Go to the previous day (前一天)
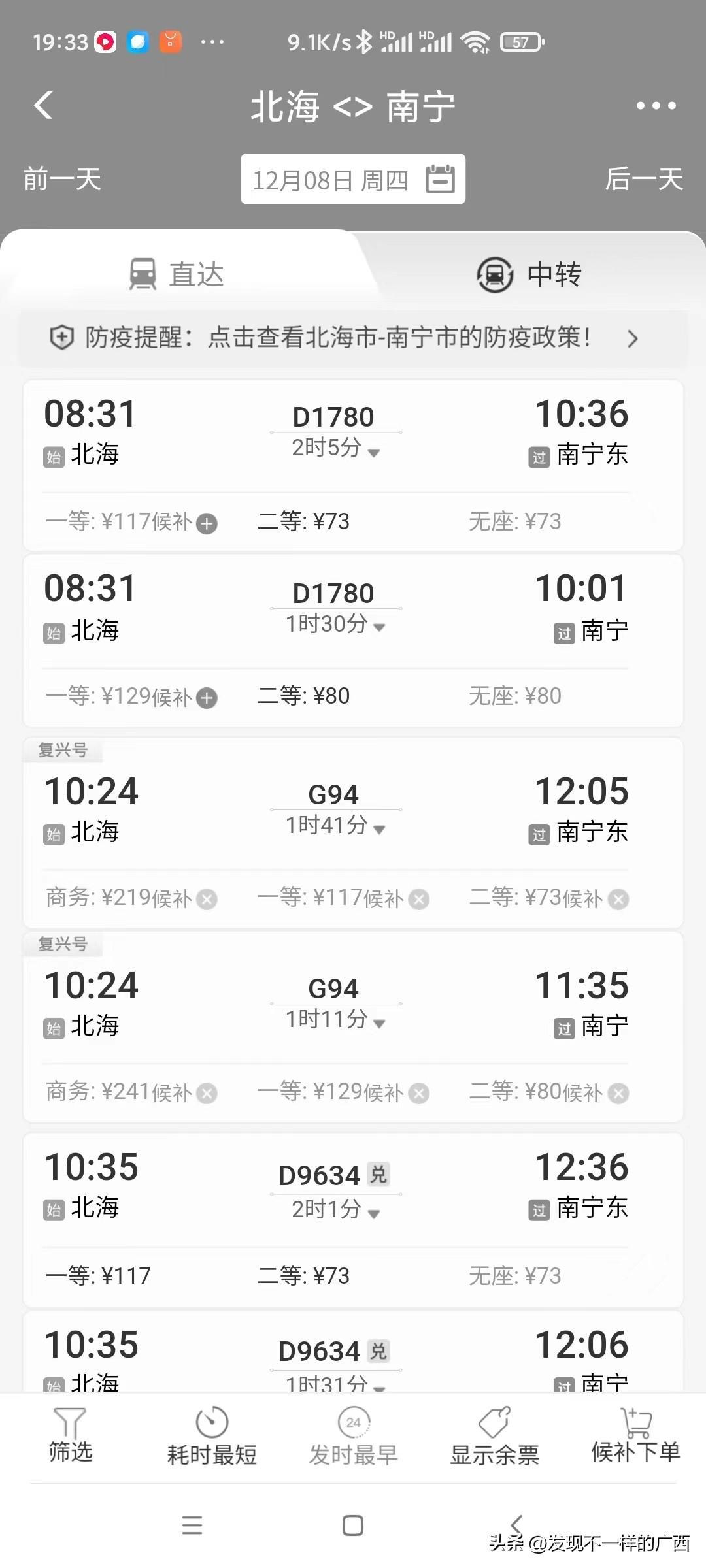This screenshot has height=1568, width=706. coord(63,179)
